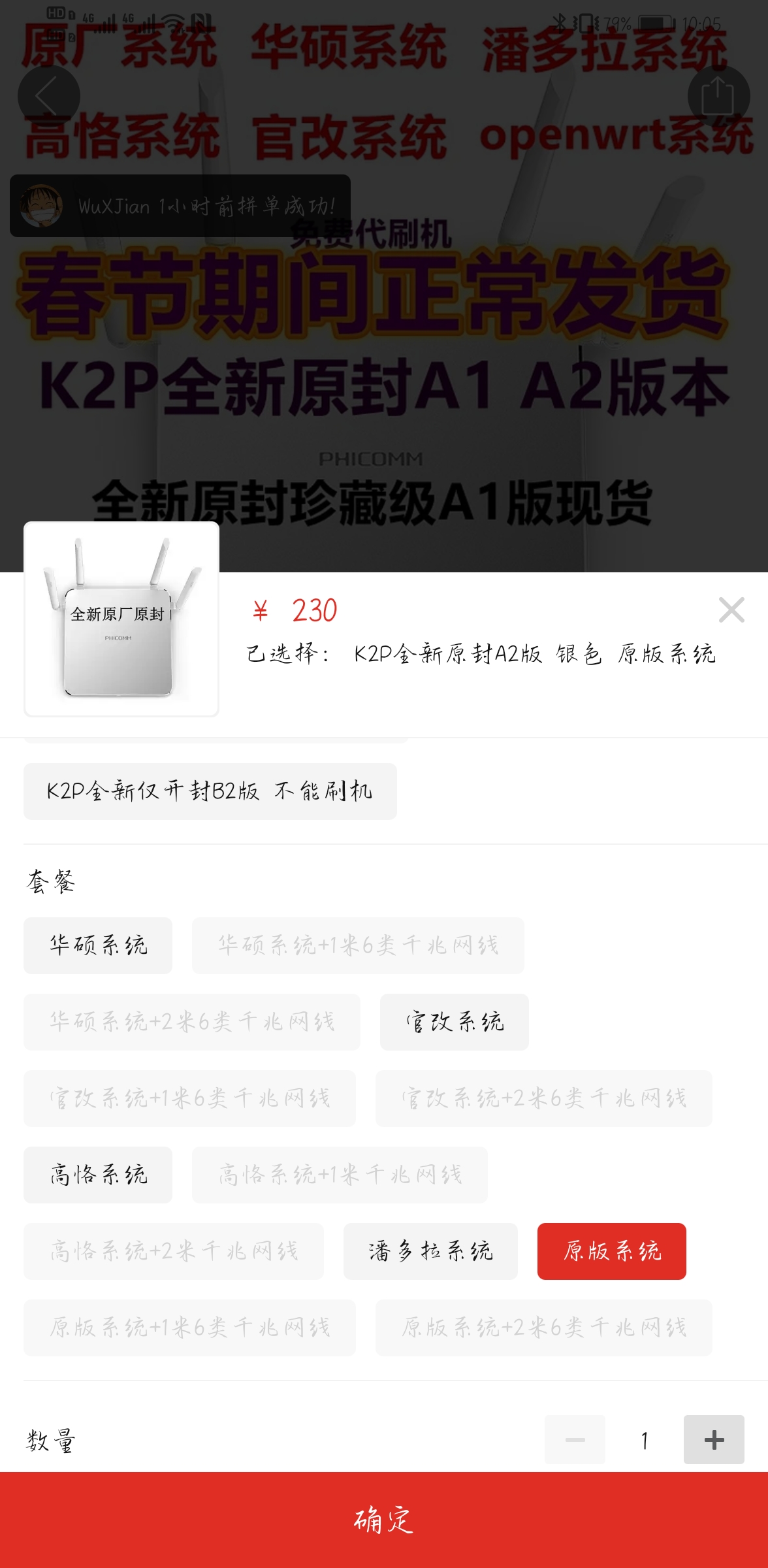Viewport: 768px width, 1568px height.
Task: Tap the back arrow at top left
Action: pyautogui.click(x=50, y=95)
